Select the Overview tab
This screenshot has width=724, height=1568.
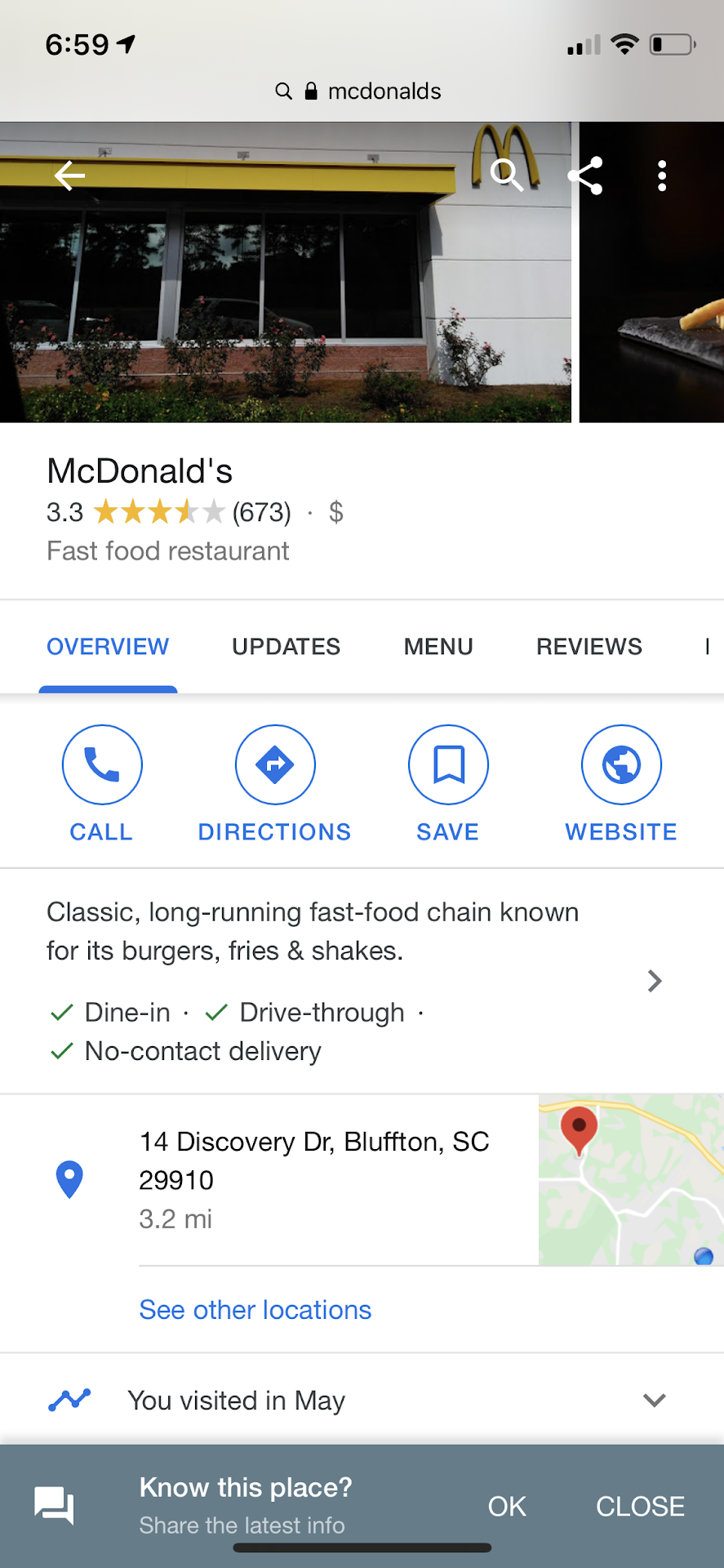pos(108,647)
